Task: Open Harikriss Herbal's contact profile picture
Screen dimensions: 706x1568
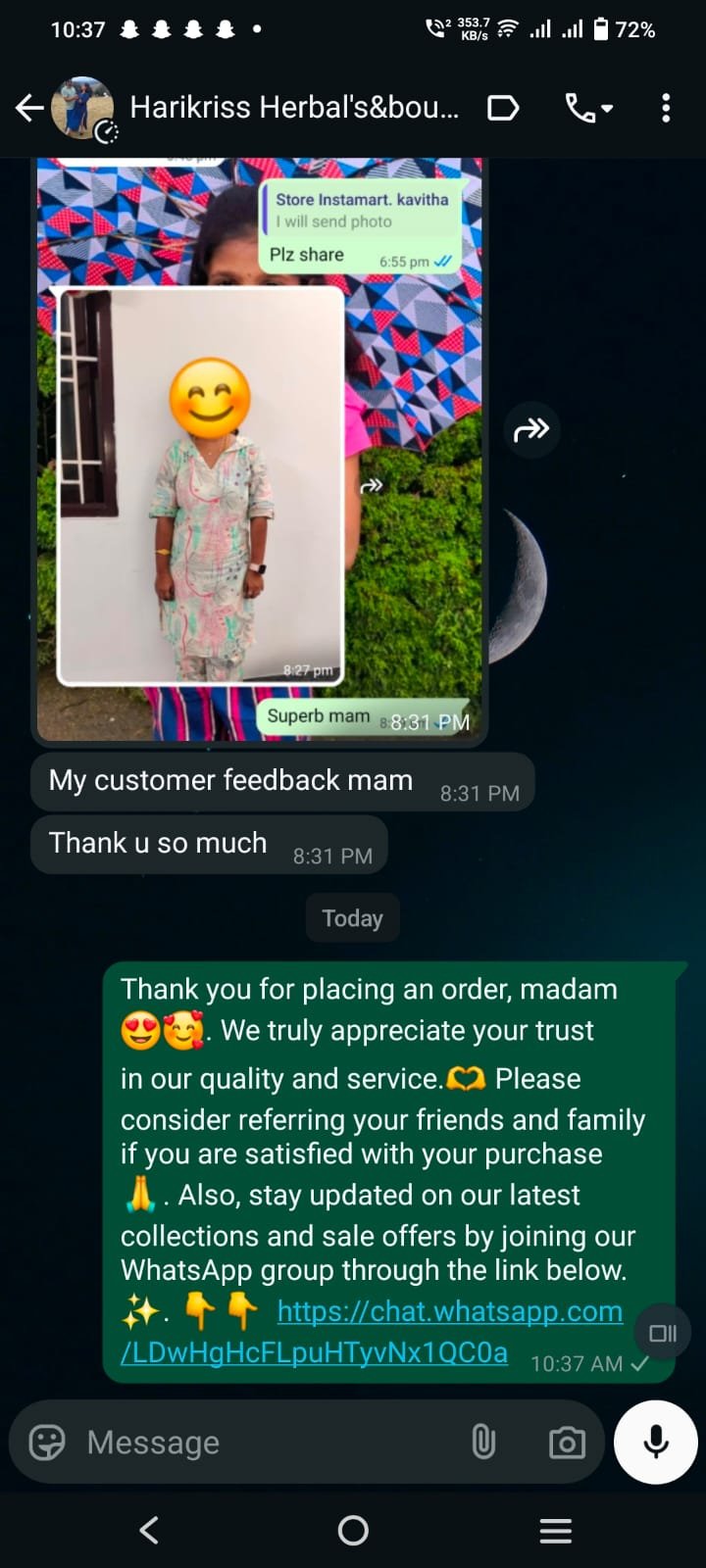Action: [x=83, y=108]
